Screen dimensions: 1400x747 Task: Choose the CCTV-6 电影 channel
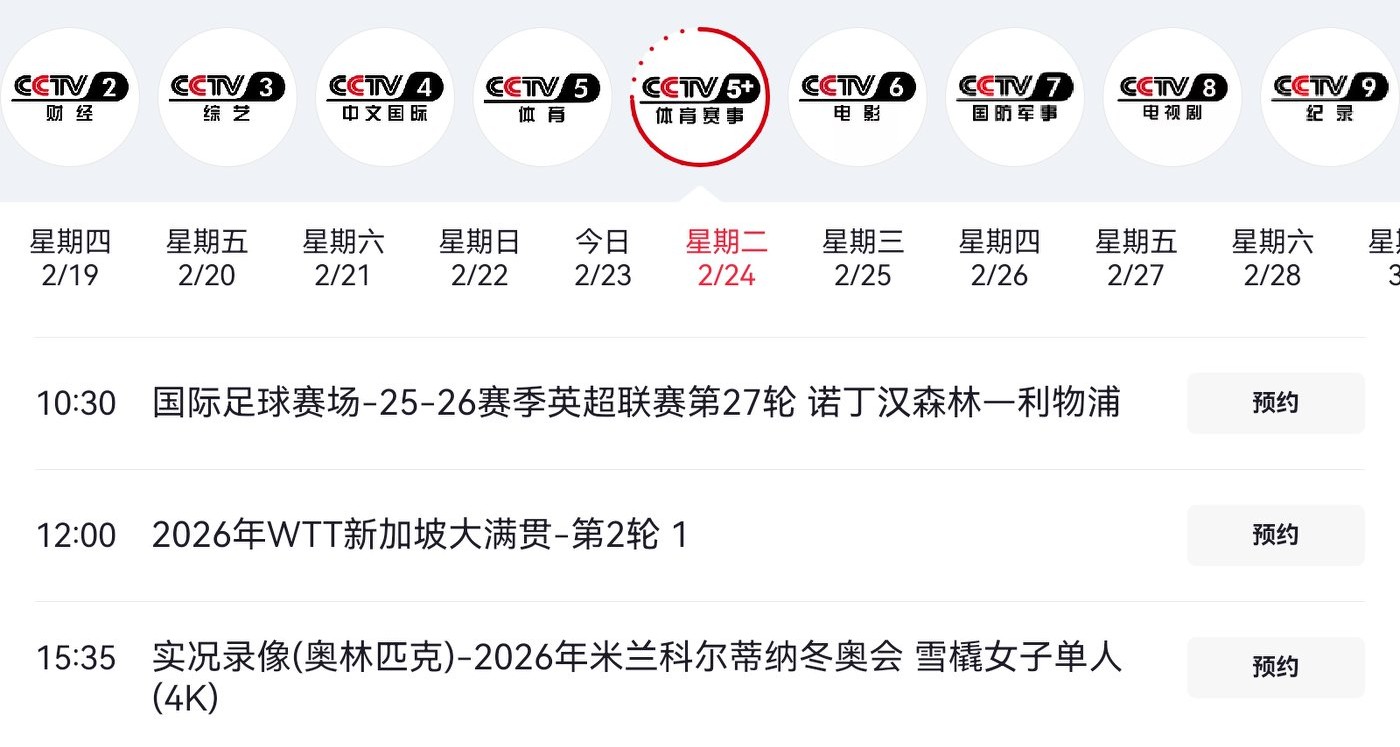pos(857,97)
